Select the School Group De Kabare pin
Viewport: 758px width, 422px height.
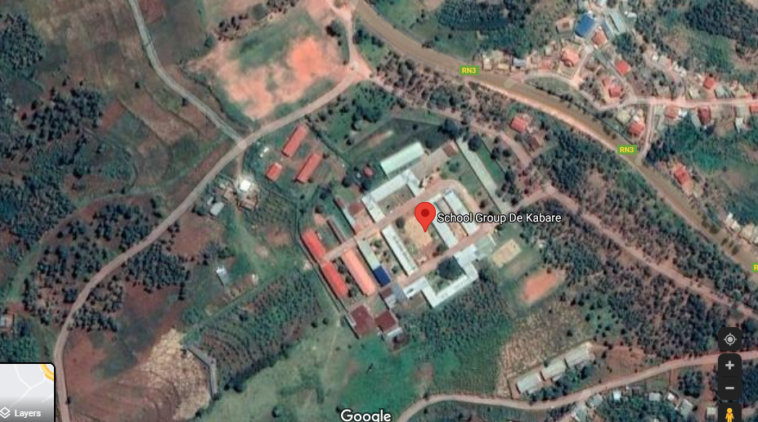tap(425, 214)
